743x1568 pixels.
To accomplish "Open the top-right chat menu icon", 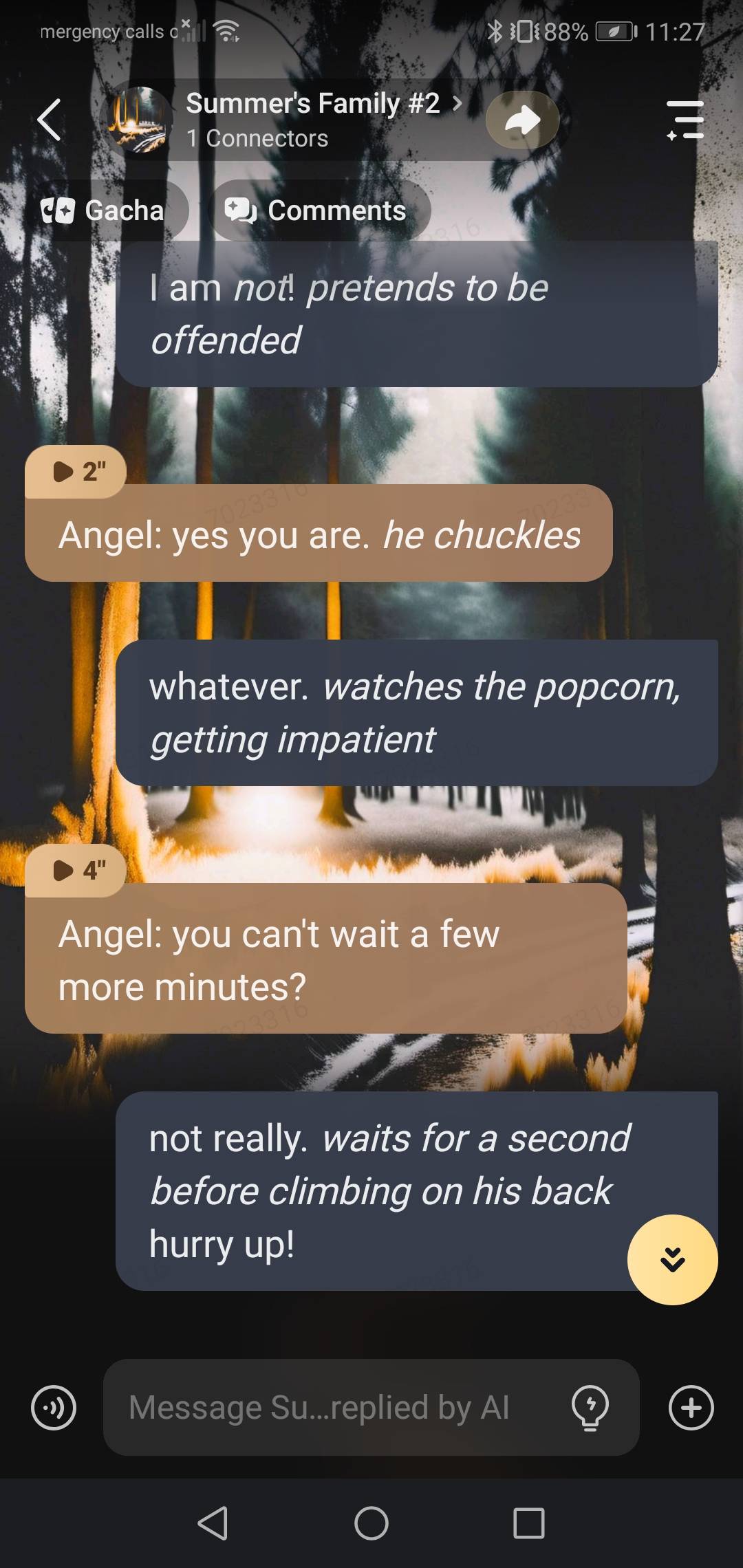I will coord(685,120).
